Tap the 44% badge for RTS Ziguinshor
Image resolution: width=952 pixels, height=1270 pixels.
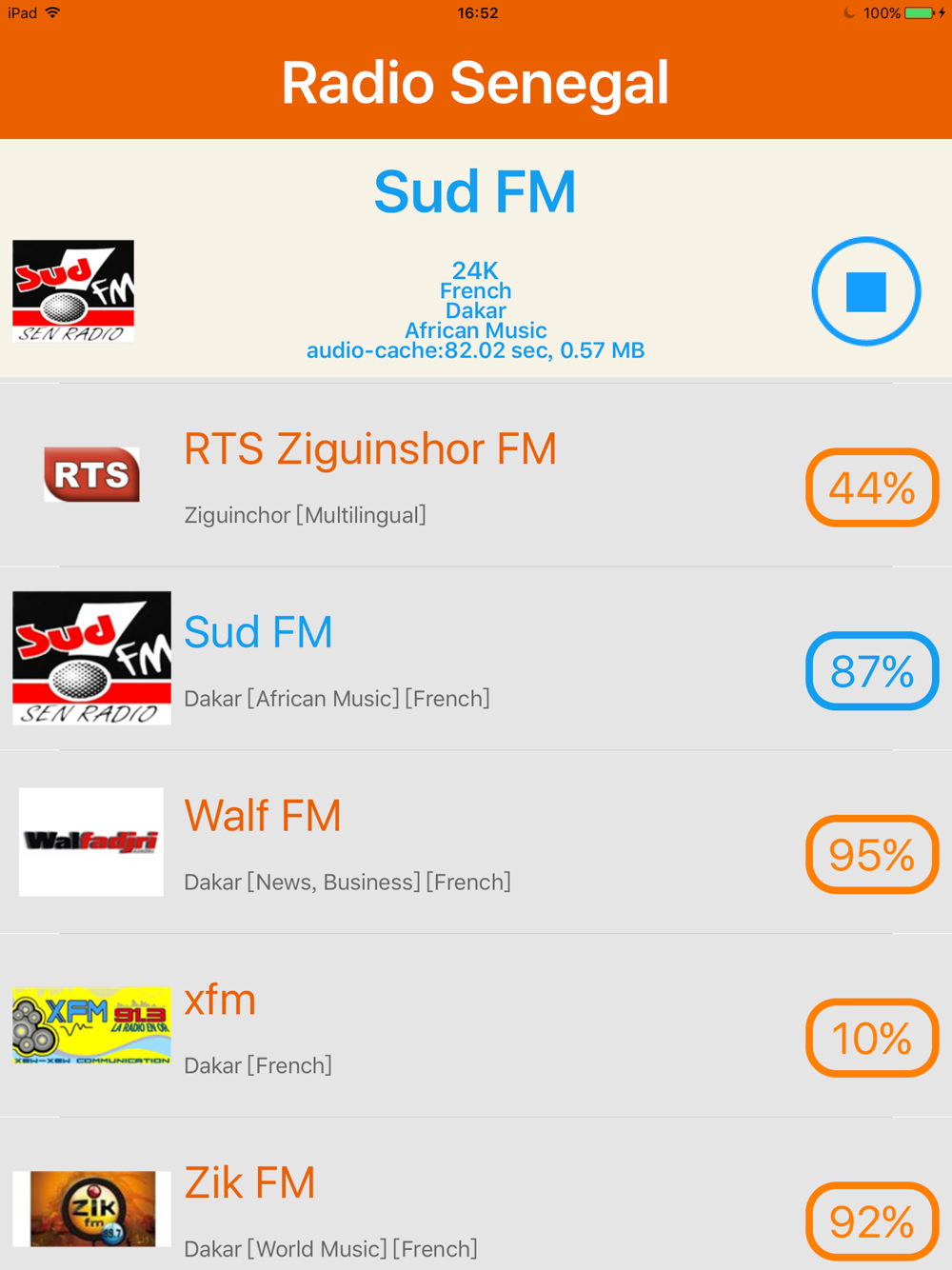[872, 487]
